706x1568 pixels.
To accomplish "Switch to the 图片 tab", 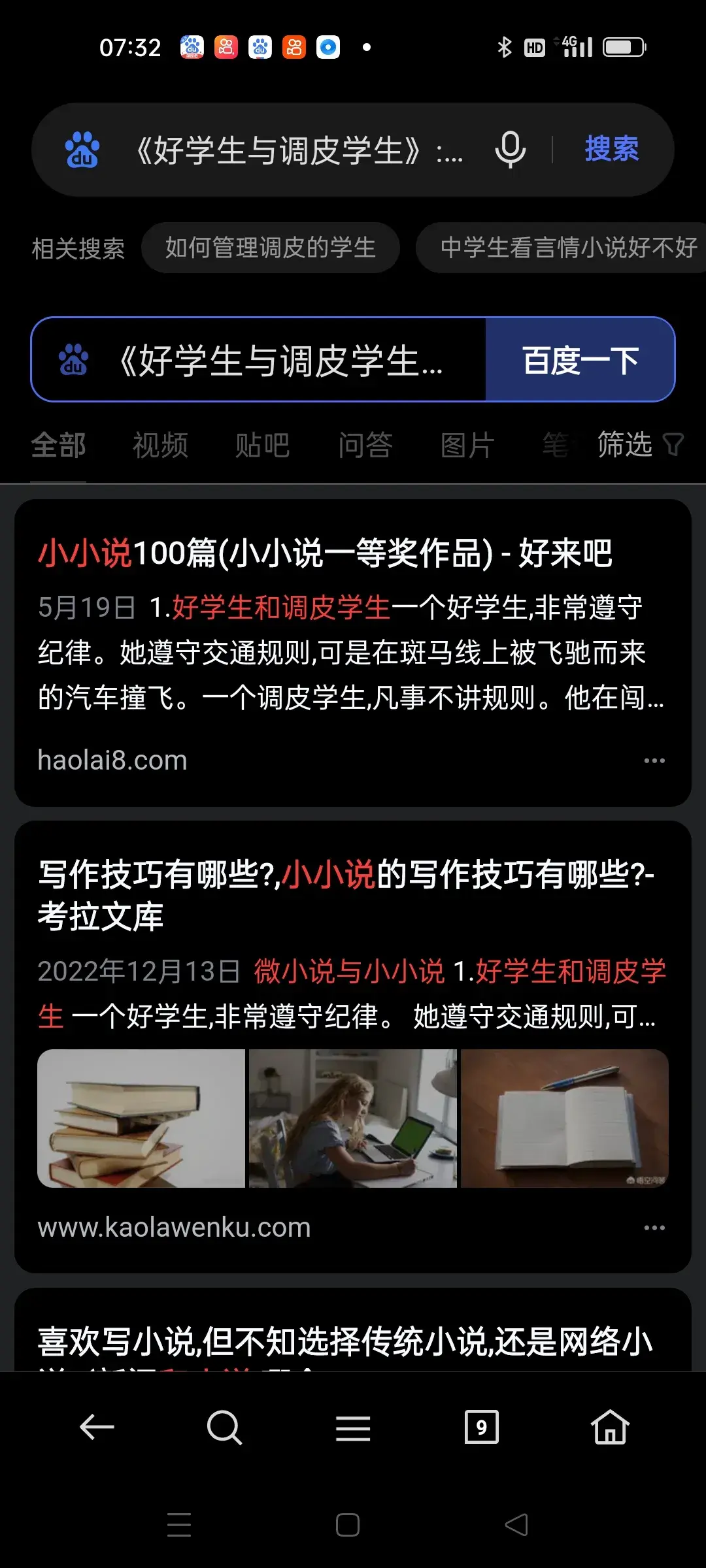I will coord(467,446).
